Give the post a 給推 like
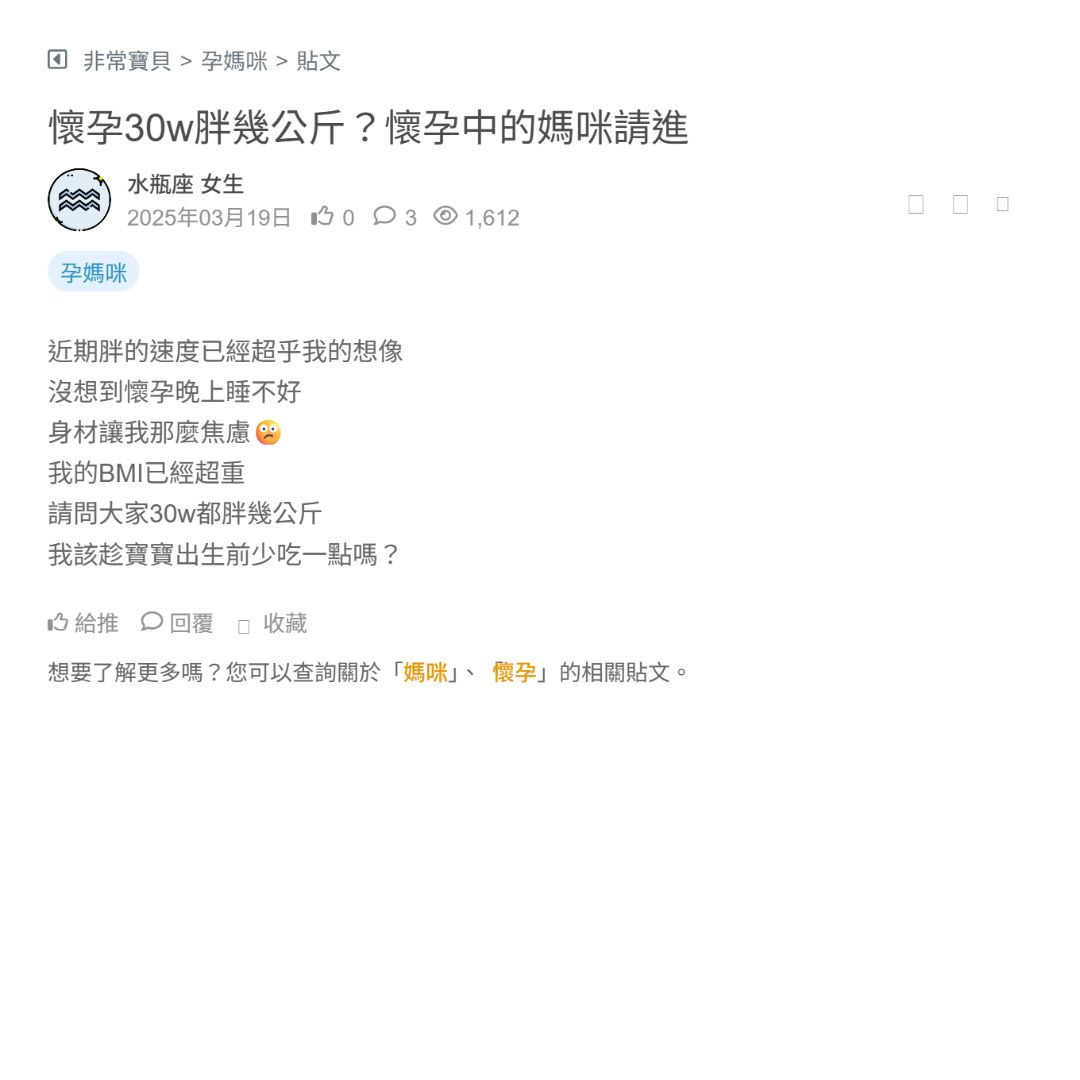This screenshot has height=1080, width=1080. pos(83,623)
